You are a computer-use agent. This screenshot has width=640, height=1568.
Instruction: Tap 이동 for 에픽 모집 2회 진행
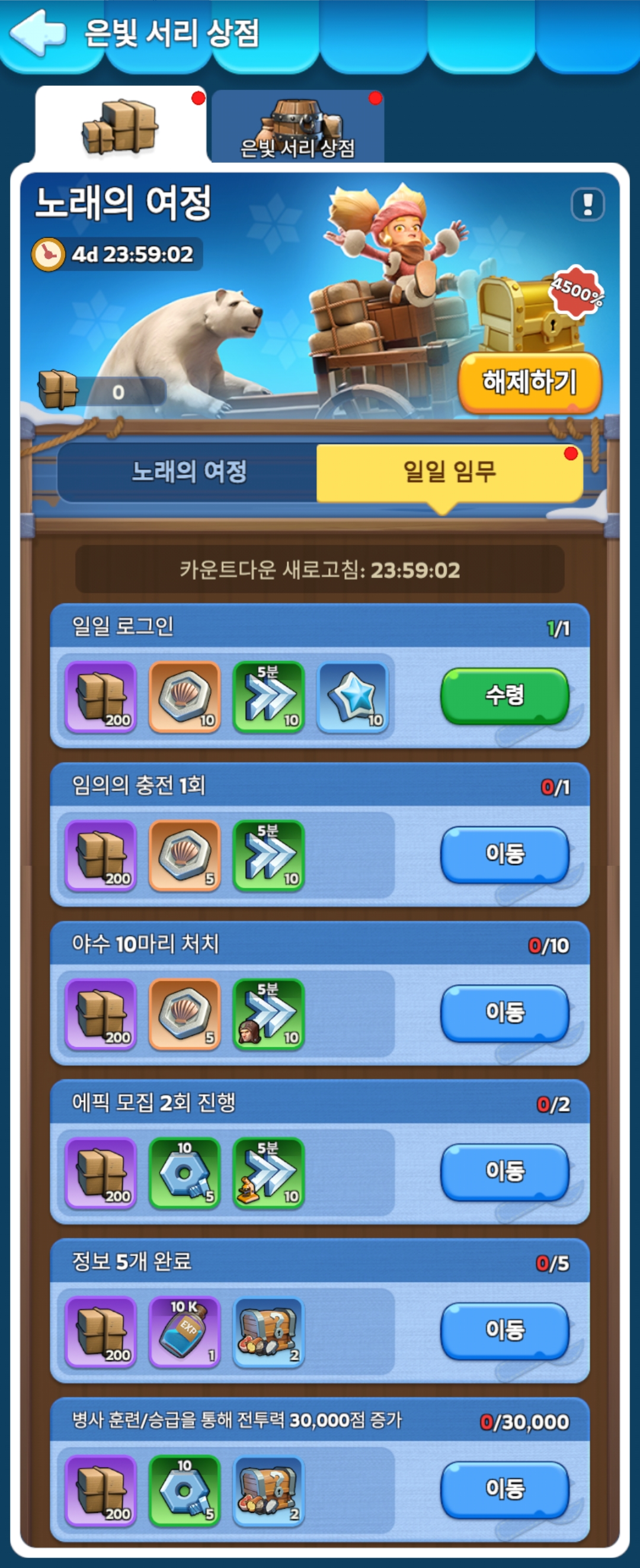[504, 1171]
